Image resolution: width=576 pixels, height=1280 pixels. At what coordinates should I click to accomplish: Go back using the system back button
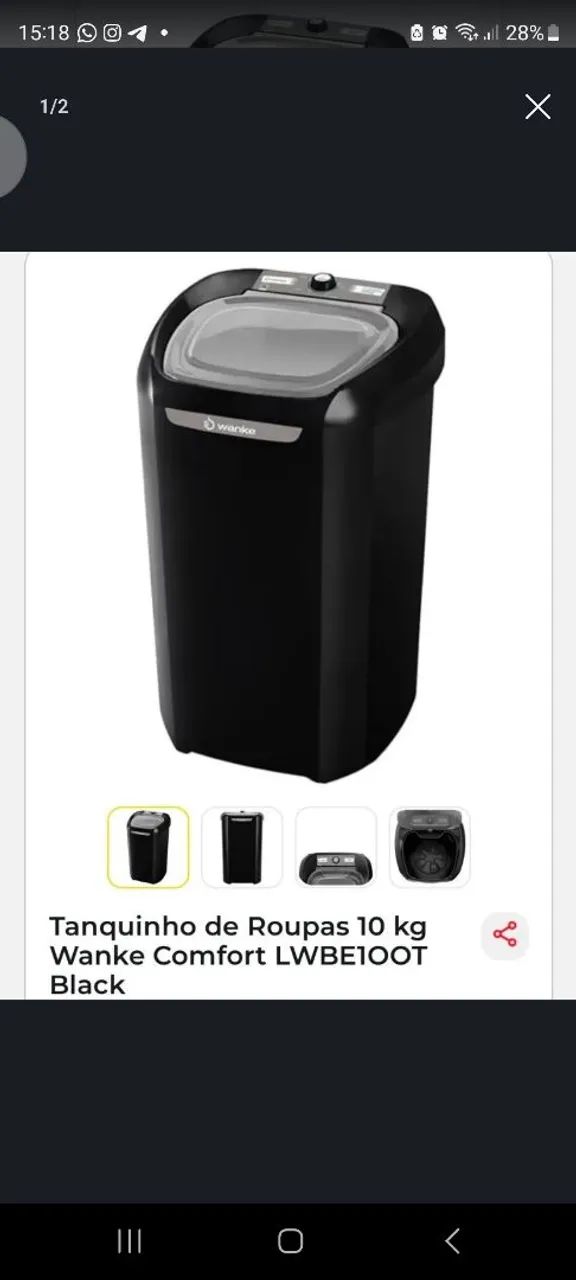pyautogui.click(x=452, y=1241)
